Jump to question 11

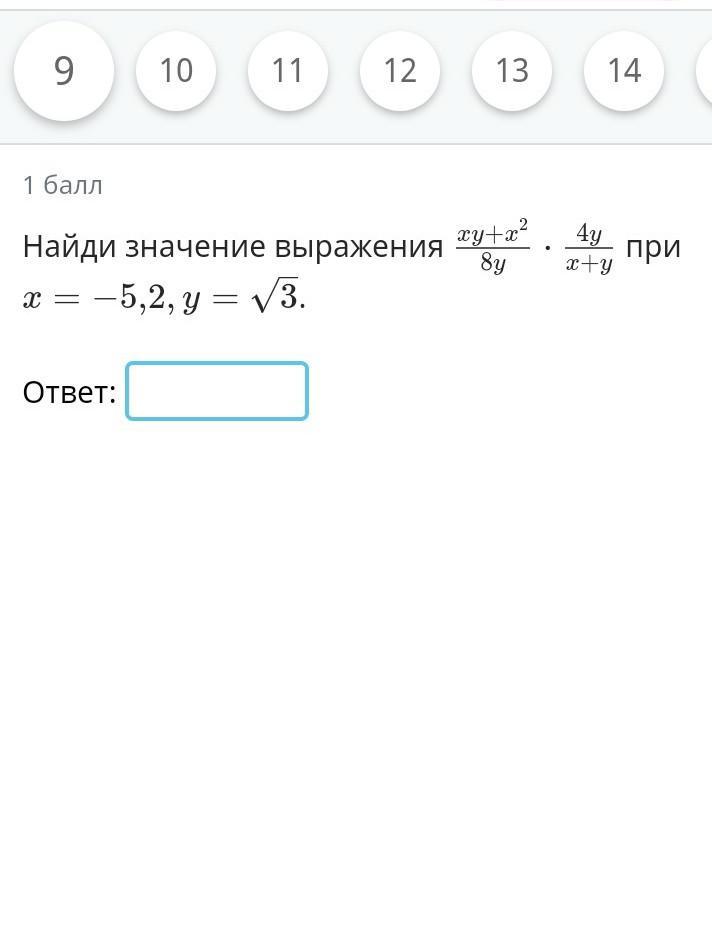coord(288,71)
